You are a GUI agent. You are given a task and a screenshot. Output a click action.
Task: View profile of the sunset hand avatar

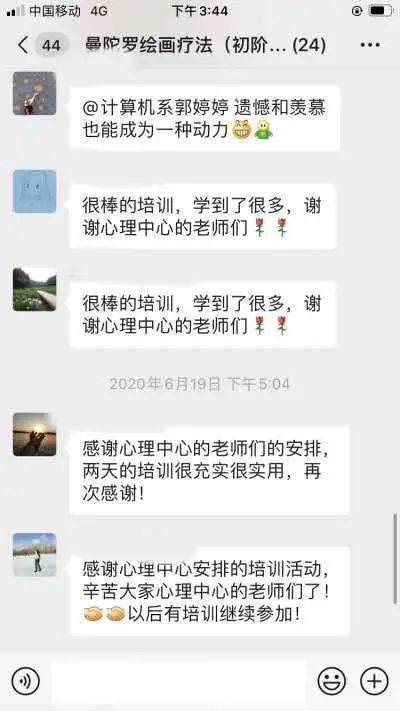coord(34,434)
